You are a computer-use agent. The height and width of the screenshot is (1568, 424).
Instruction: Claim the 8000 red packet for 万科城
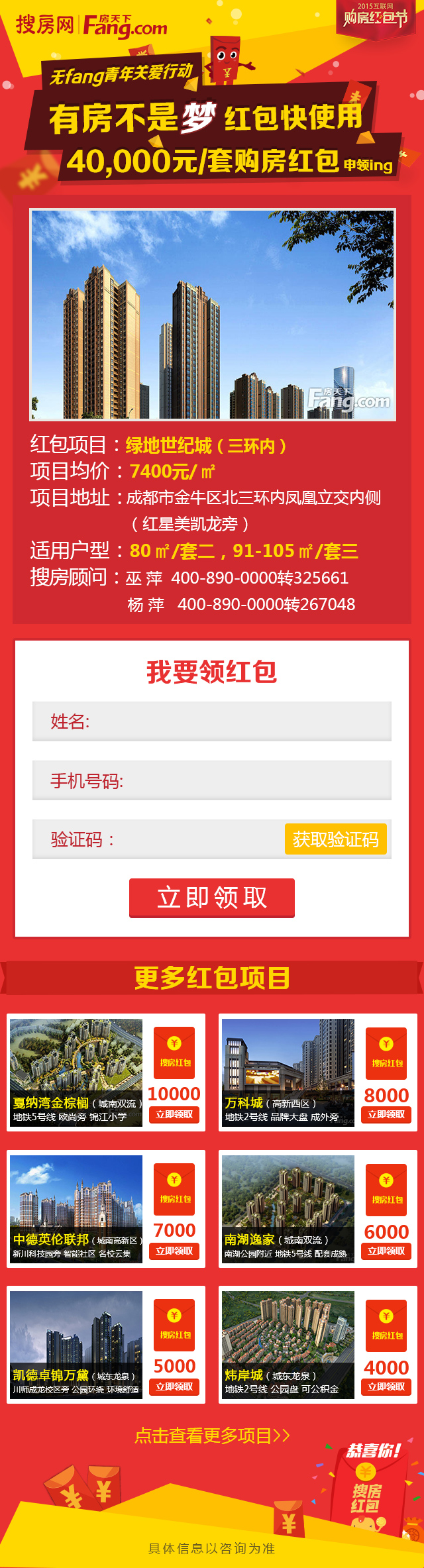[x=386, y=1114]
